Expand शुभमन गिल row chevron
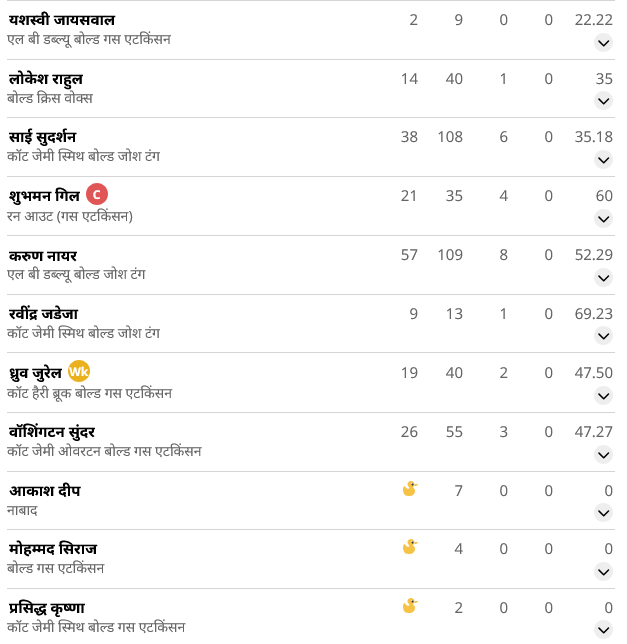This screenshot has height=644, width=627. 603,218
